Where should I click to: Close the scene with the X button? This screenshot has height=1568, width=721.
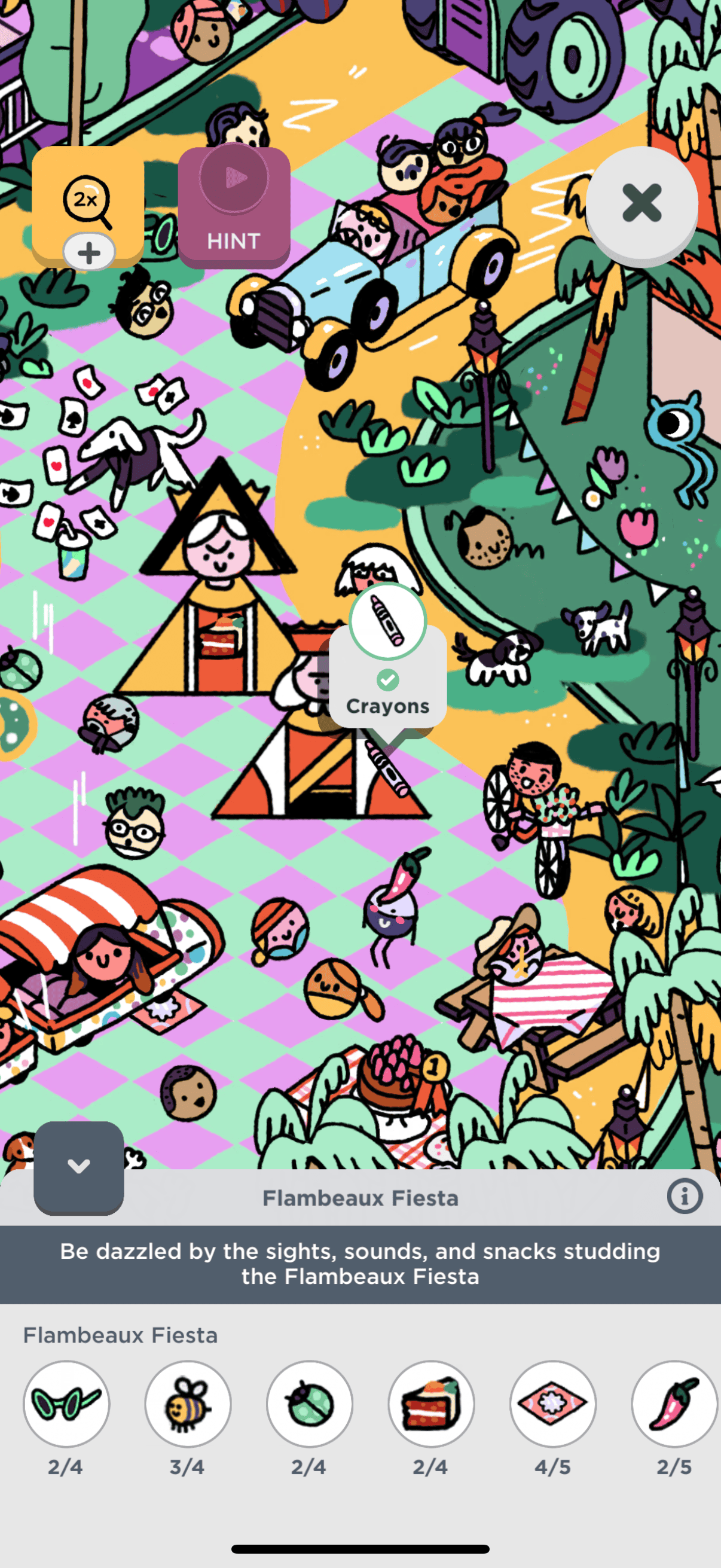[641, 203]
